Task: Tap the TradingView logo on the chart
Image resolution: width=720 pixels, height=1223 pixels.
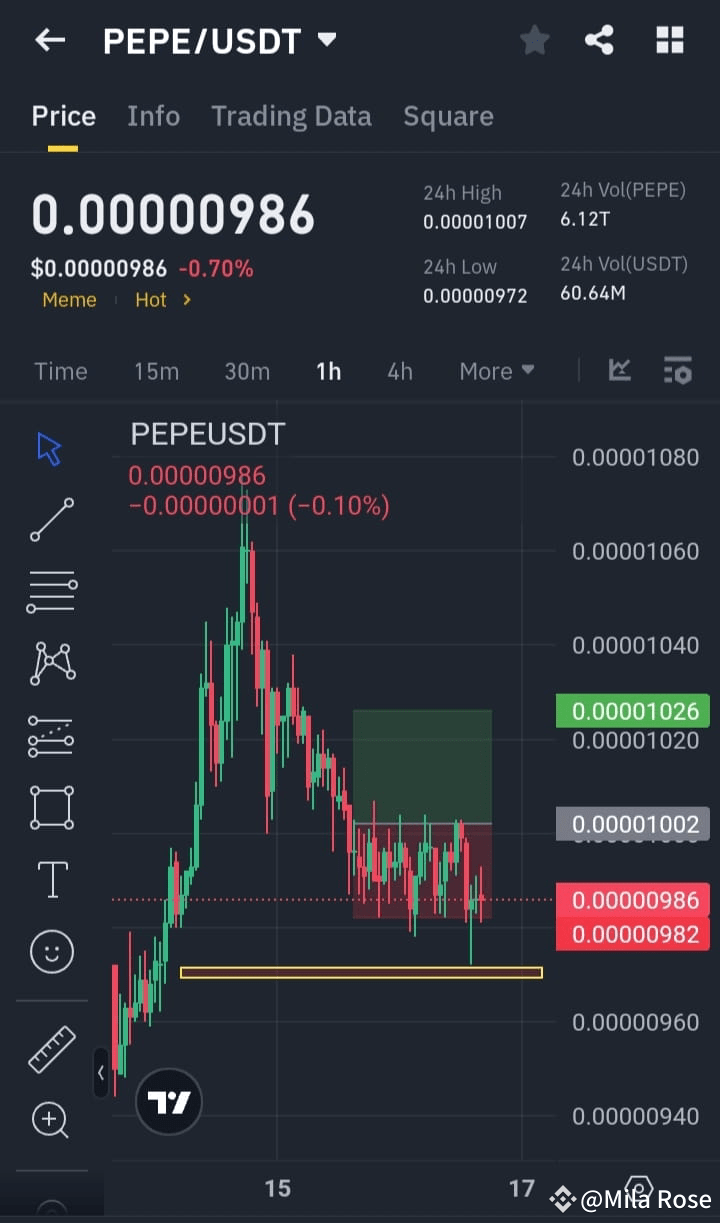Action: [168, 1101]
